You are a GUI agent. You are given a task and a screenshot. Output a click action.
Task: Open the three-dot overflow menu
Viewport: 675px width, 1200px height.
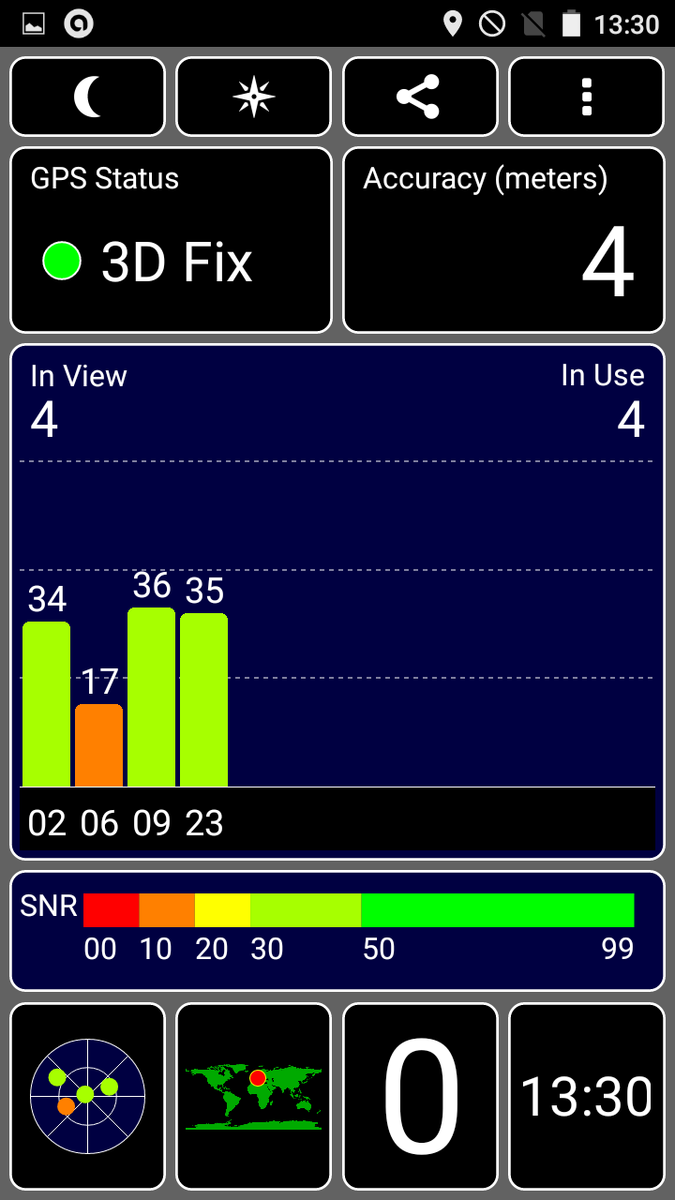click(586, 97)
